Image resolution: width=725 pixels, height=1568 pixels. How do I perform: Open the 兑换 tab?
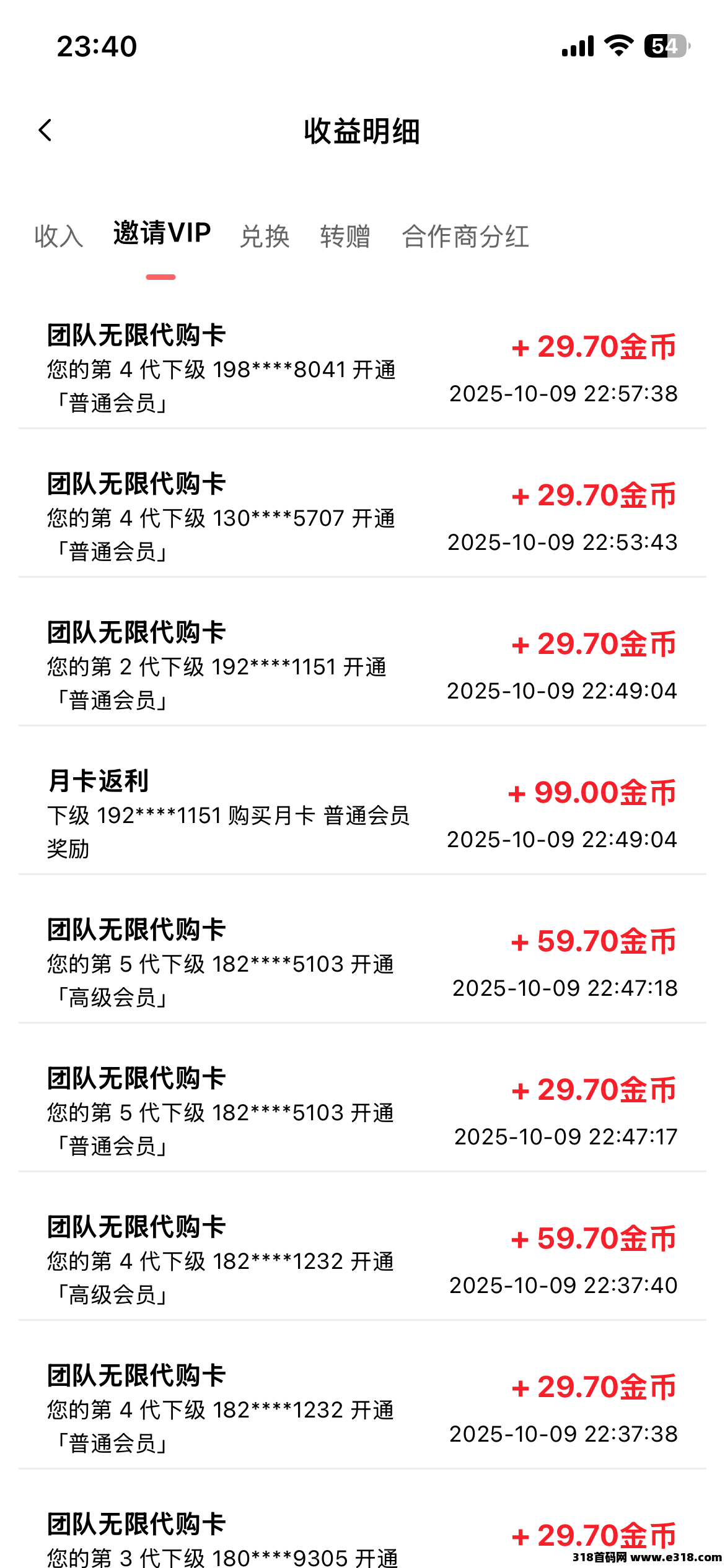(x=265, y=236)
